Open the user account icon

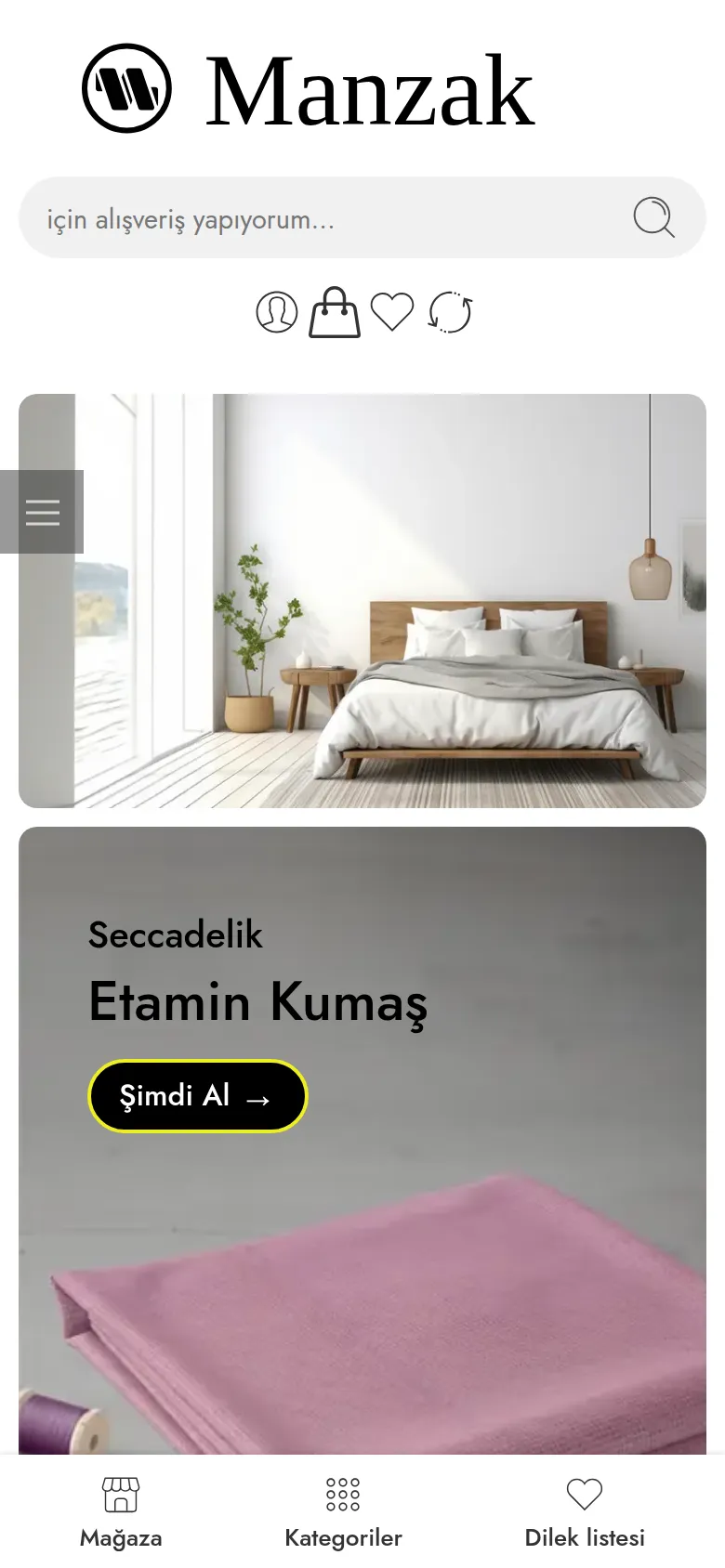(277, 312)
